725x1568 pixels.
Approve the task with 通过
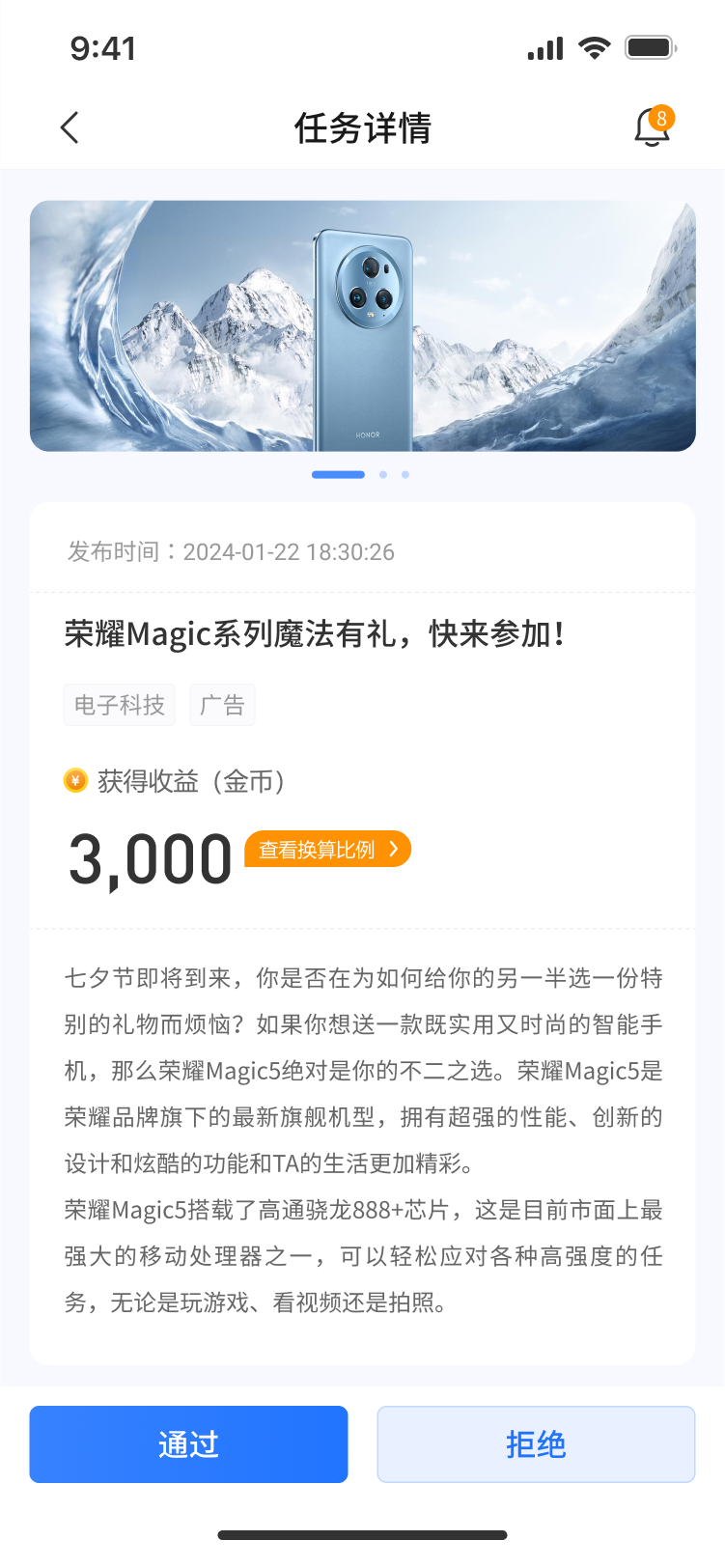[188, 1444]
